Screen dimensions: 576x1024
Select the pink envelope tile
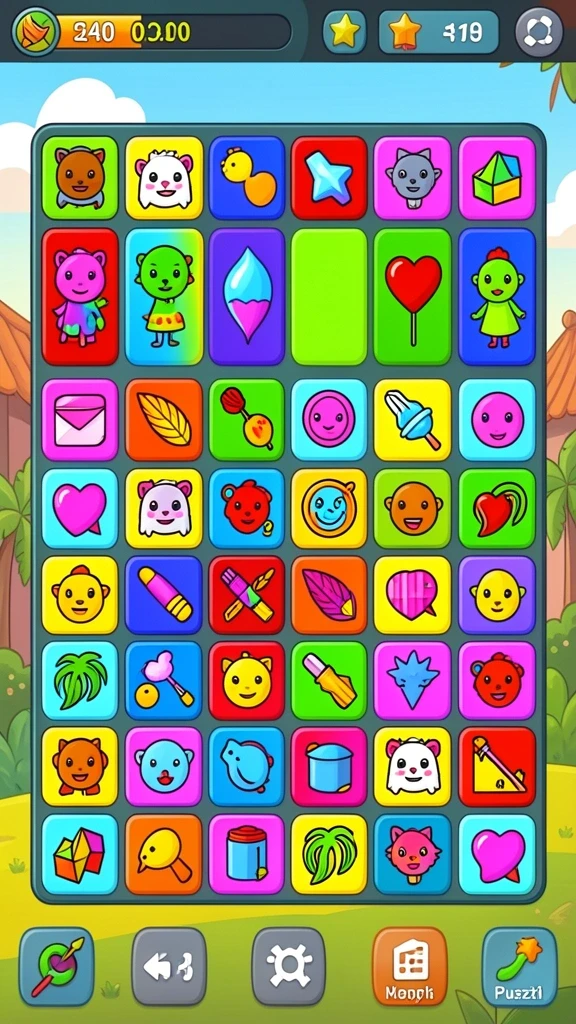click(x=80, y=420)
